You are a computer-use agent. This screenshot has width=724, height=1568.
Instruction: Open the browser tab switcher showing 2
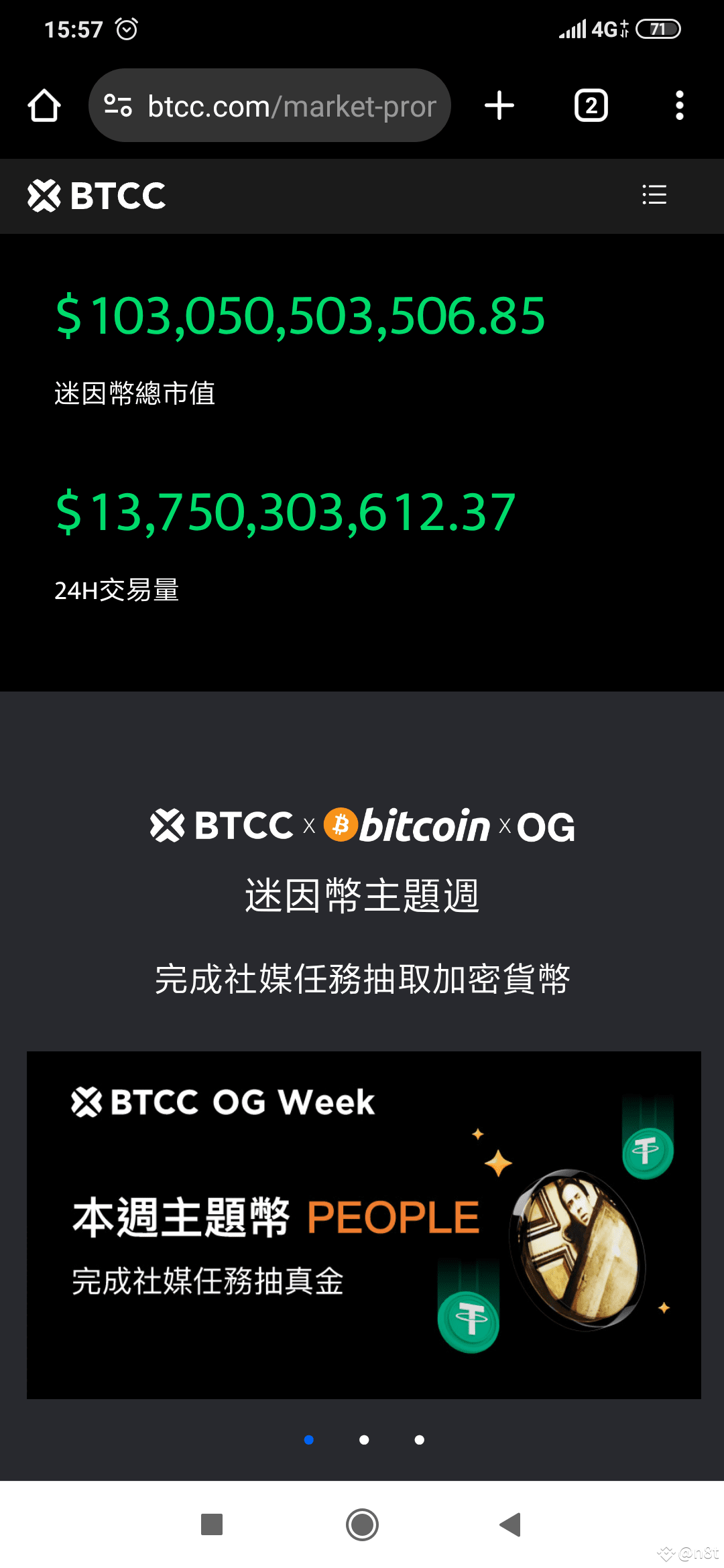(x=590, y=105)
